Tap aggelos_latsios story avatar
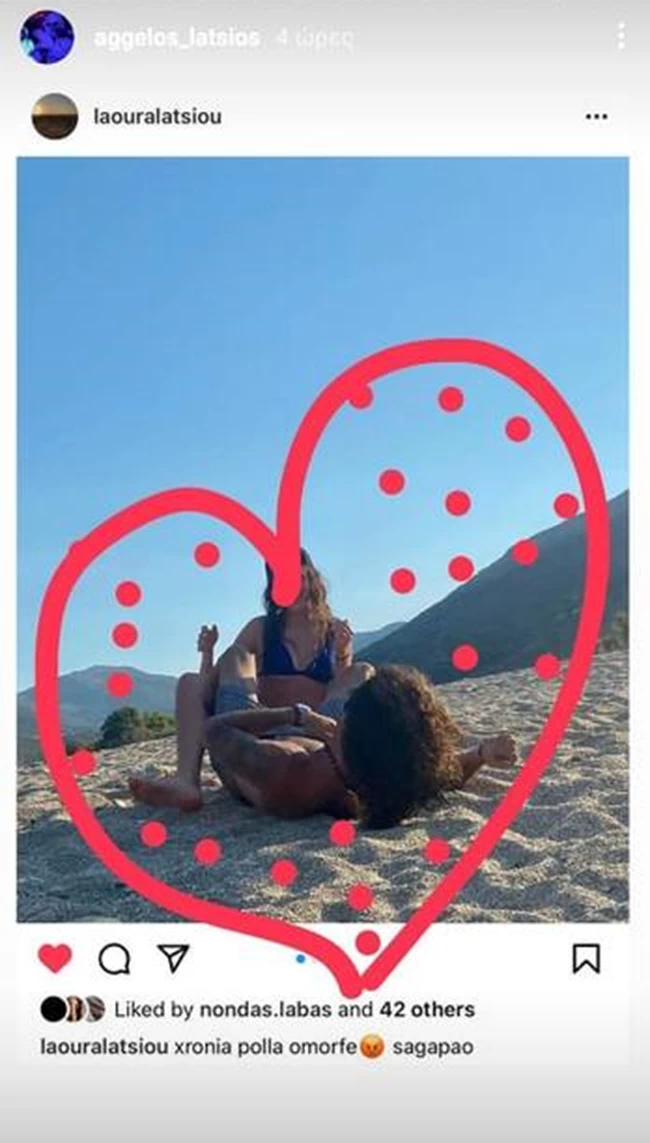 [x=46, y=38]
